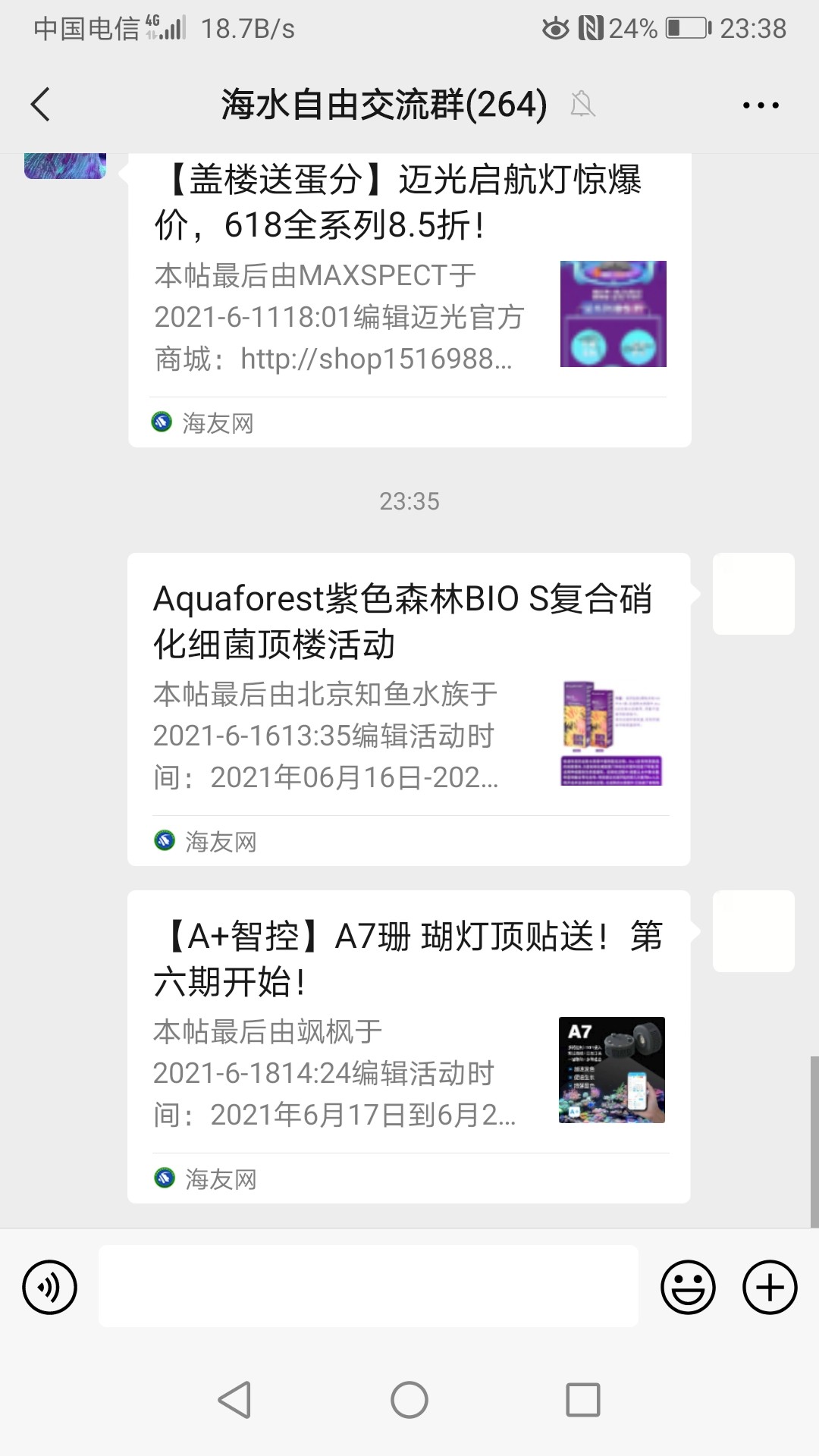Open the emoji picker
The image size is (819, 1456).
click(x=688, y=1287)
